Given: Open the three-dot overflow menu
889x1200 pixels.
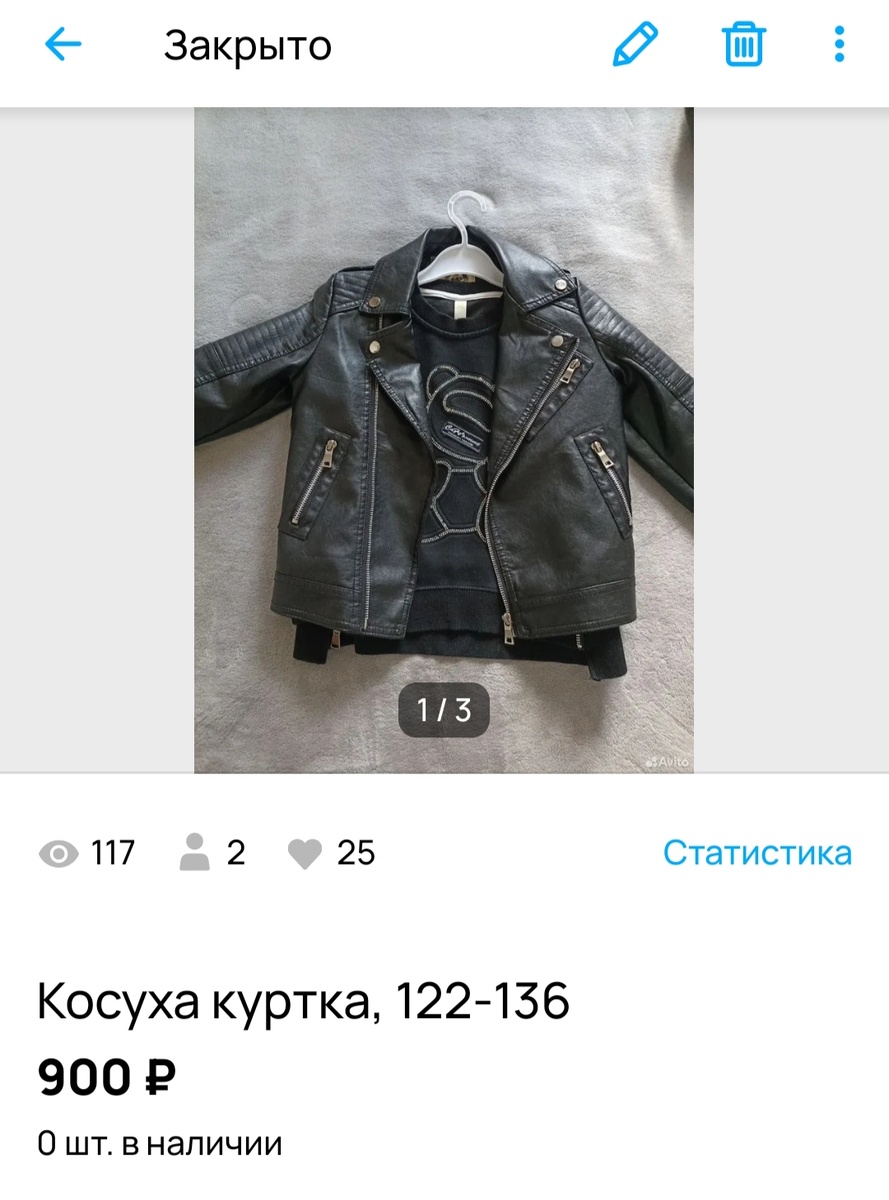Looking at the screenshot, I should point(840,45).
